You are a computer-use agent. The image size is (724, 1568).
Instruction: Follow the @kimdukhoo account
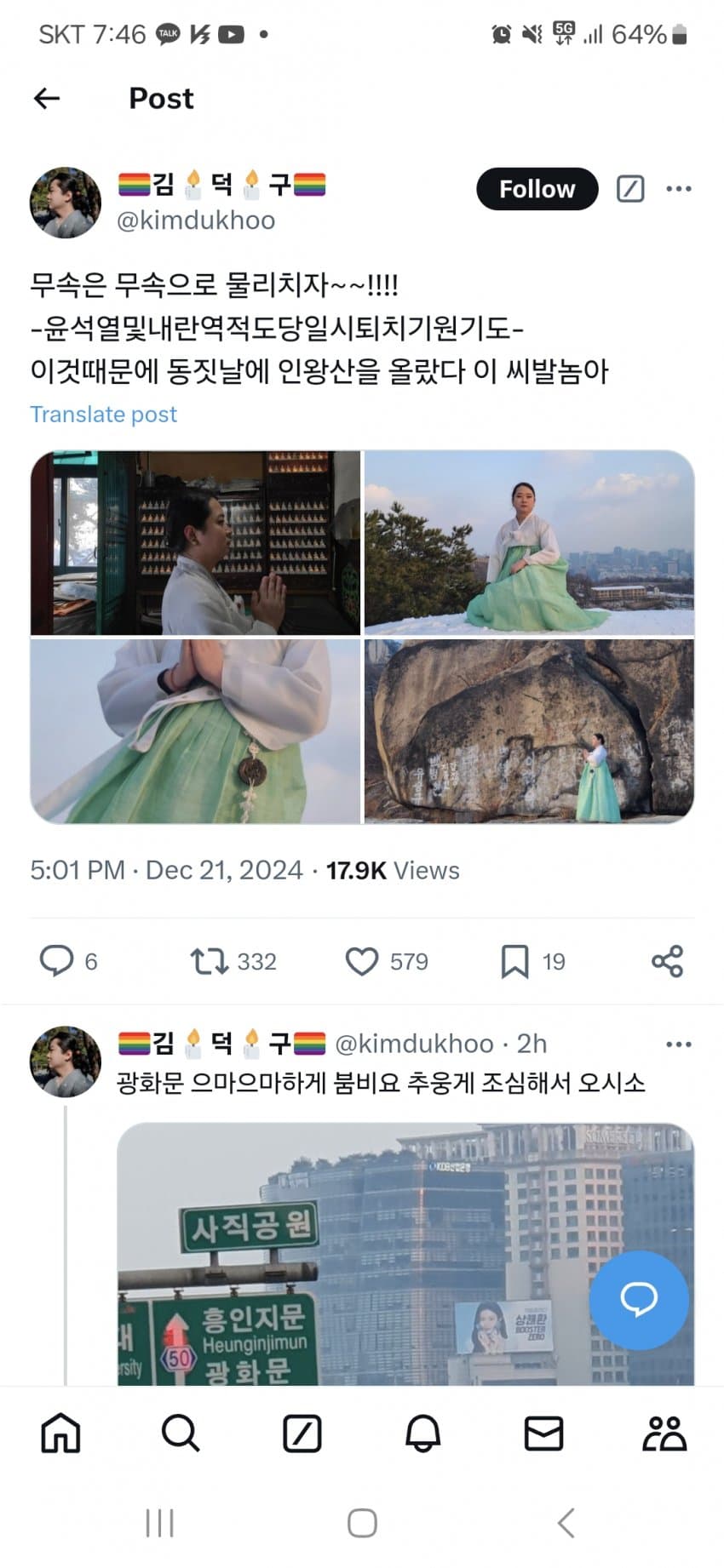pos(537,189)
